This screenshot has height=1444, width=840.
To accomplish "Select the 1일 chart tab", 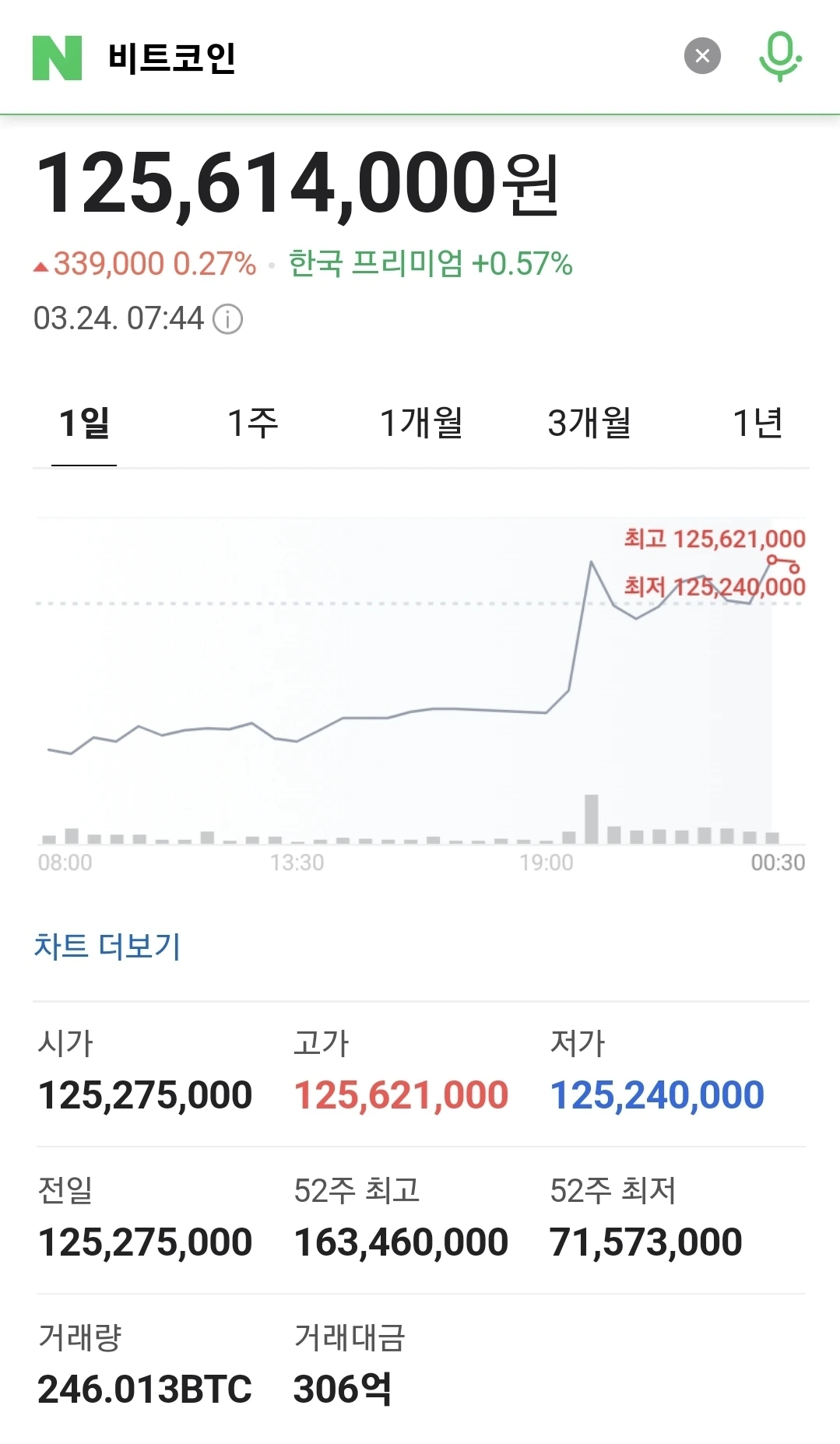I will pos(84,423).
